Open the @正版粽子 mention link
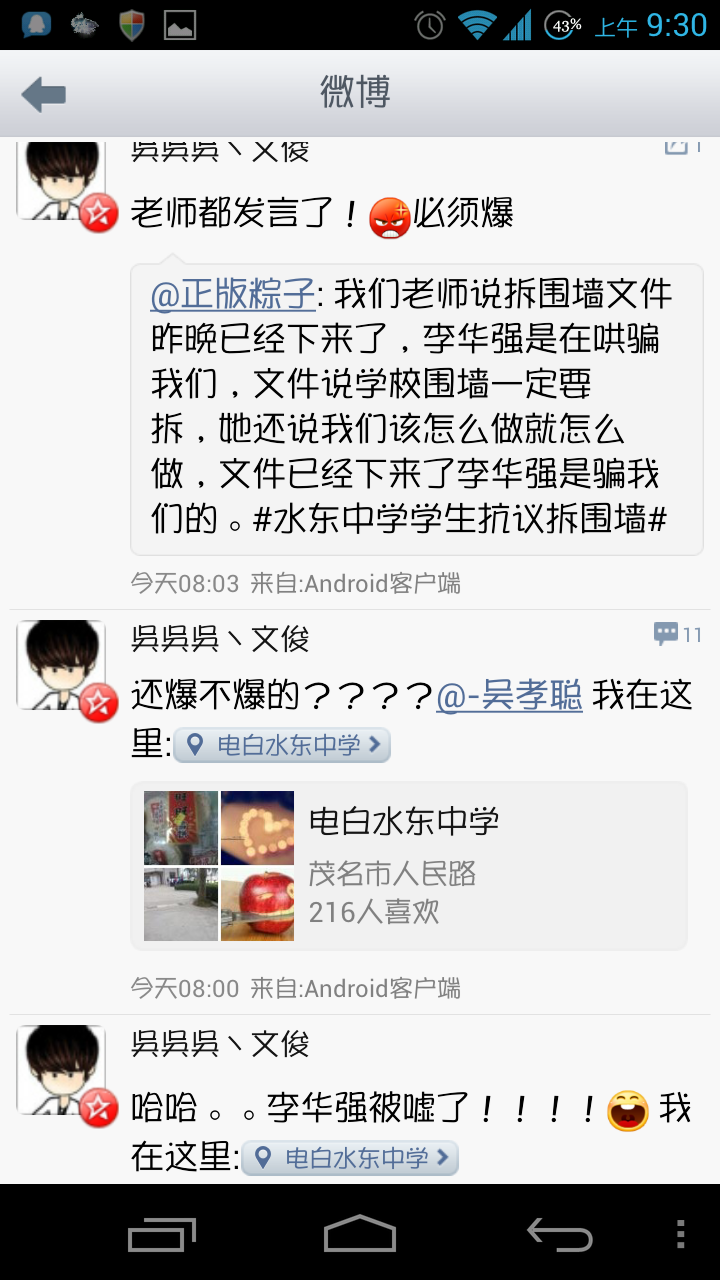720x1280 pixels. pos(232,296)
